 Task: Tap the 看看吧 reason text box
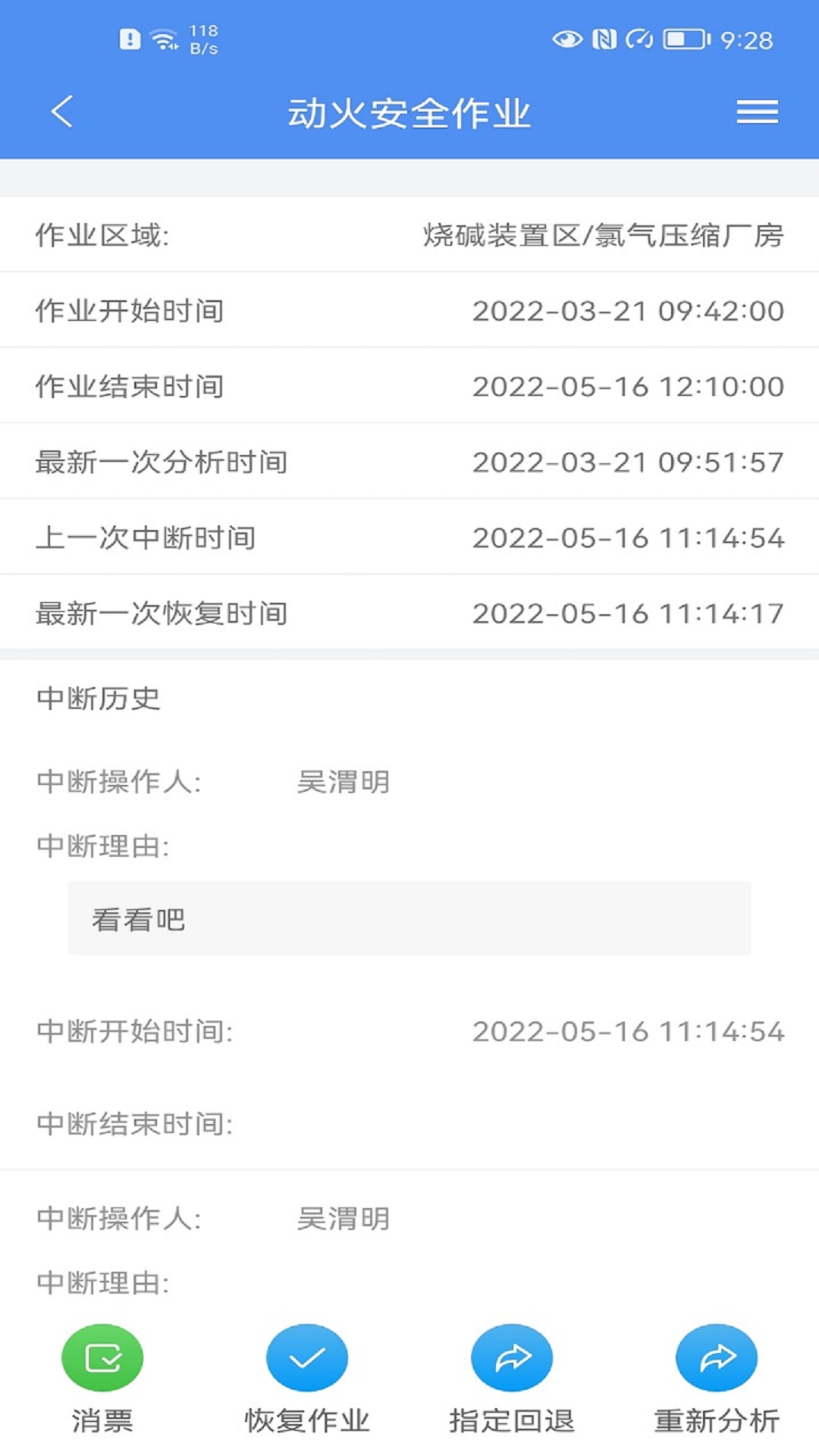409,918
